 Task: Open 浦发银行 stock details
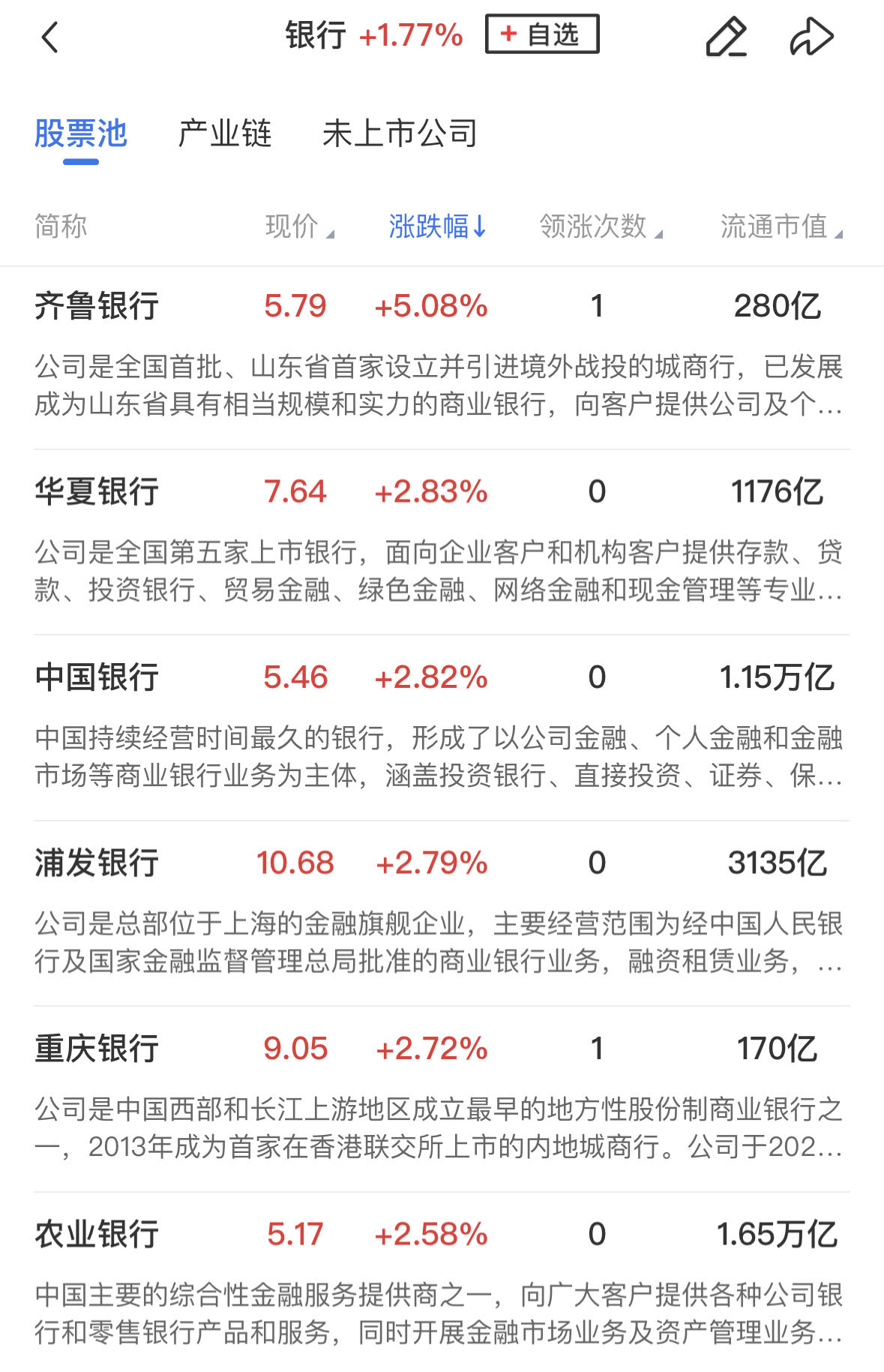97,863
